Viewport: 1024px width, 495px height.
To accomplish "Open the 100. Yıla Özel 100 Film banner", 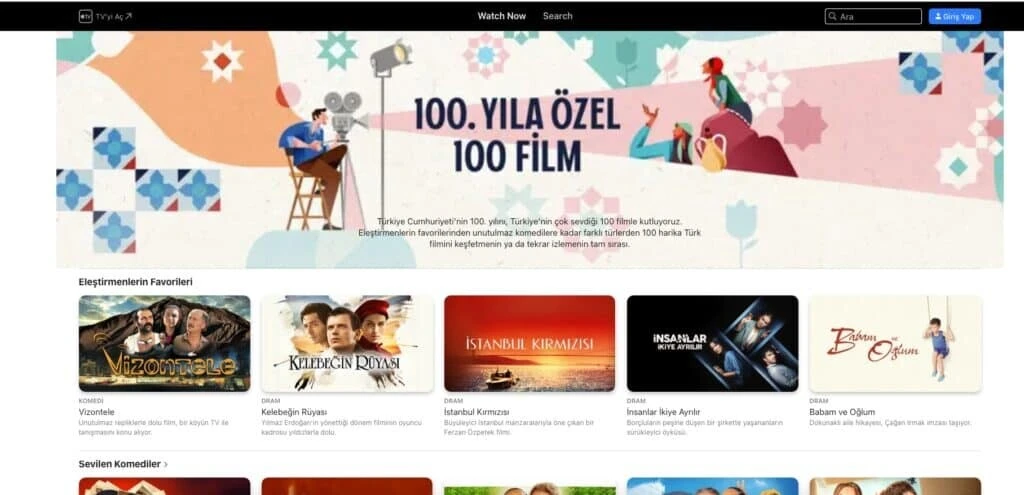I will (529, 150).
